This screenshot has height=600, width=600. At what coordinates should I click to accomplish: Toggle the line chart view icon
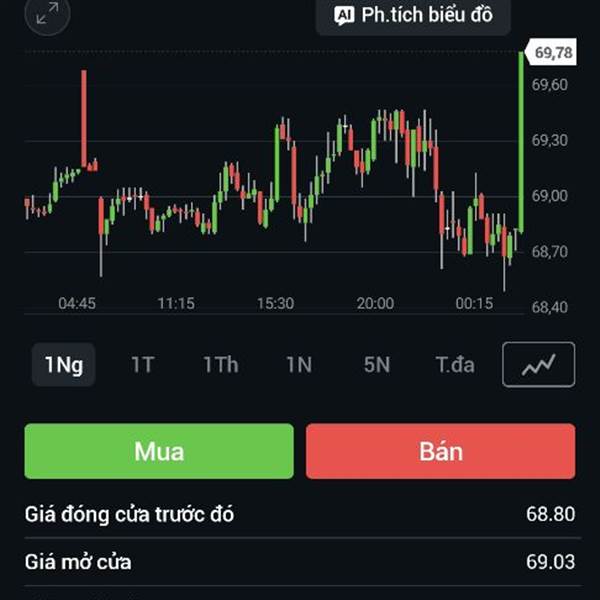click(x=538, y=365)
